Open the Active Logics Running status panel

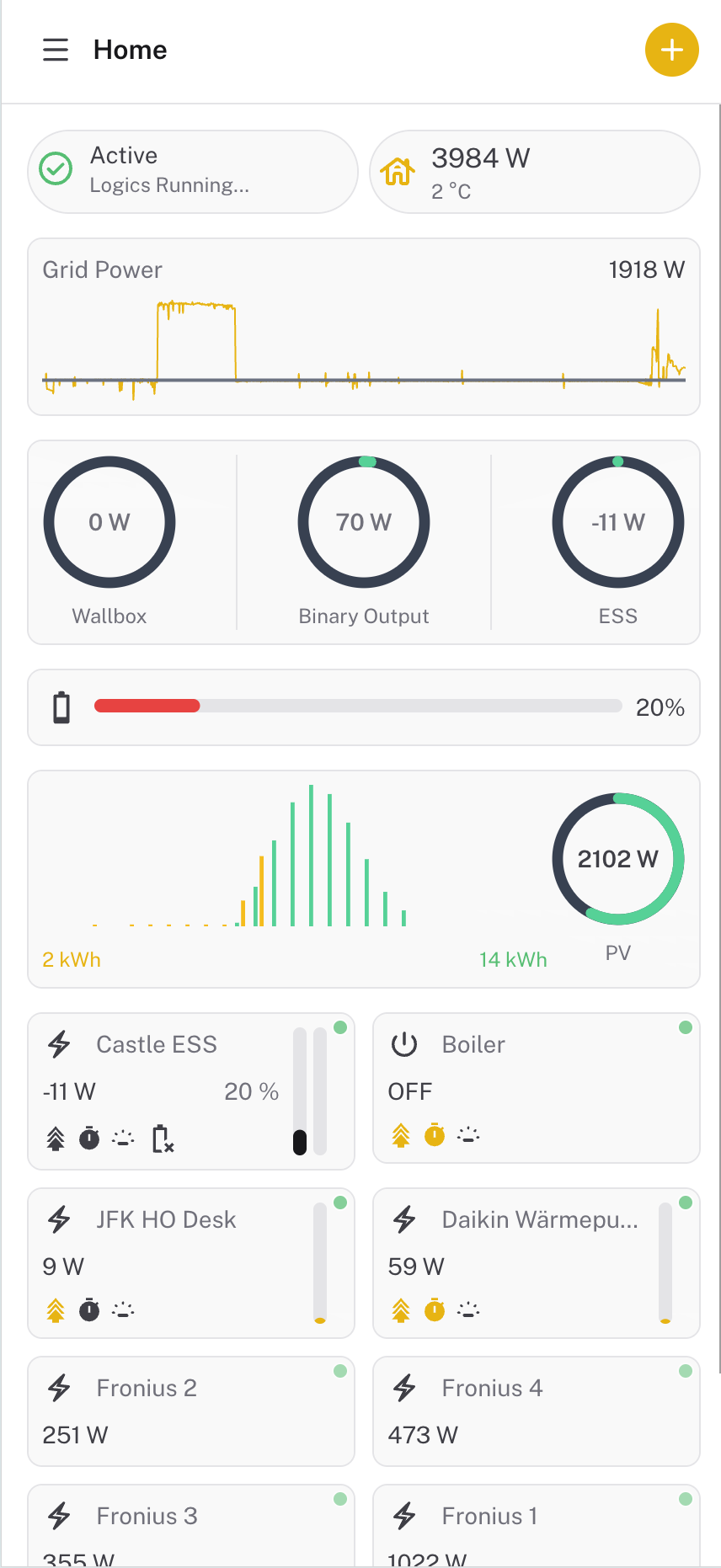[192, 171]
